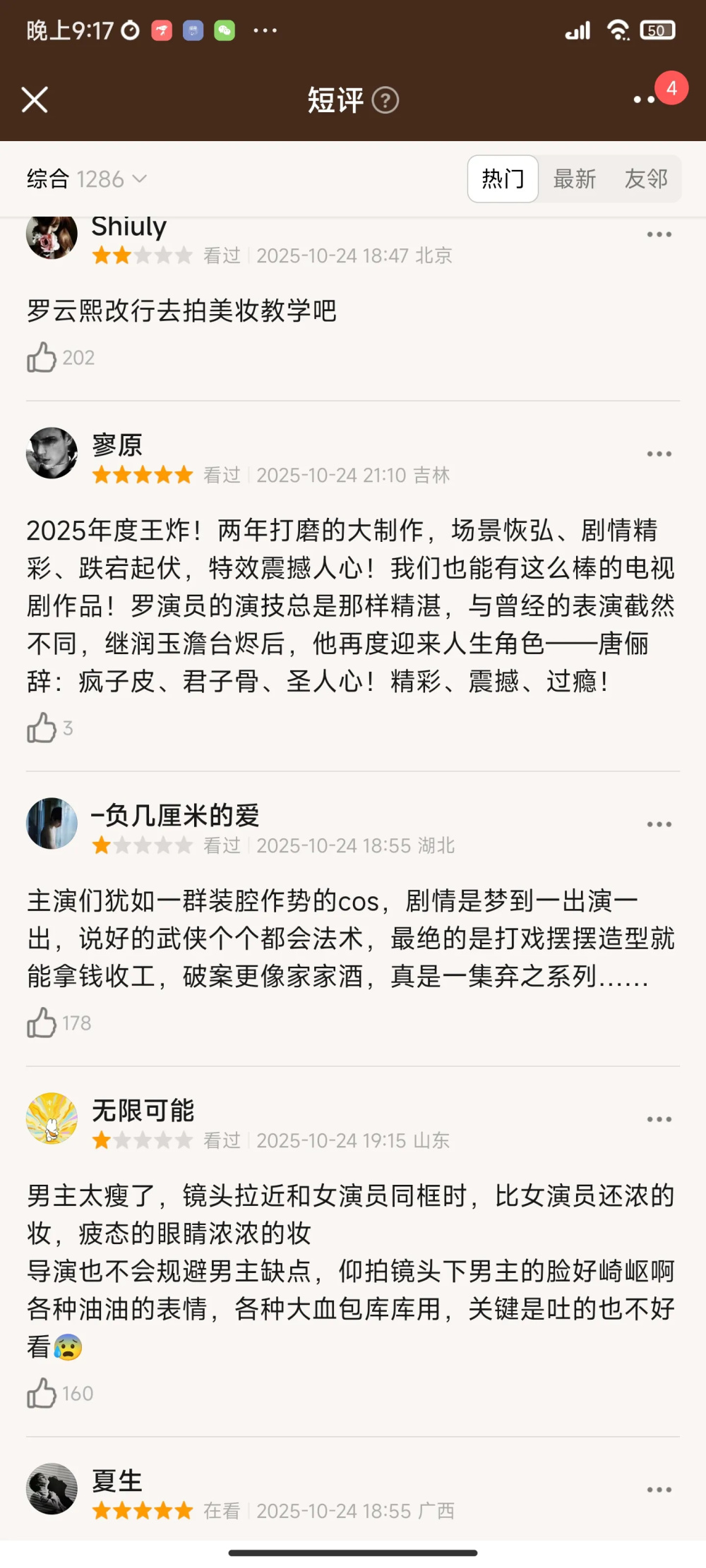Tap the like icon under 寥原's review

click(x=42, y=728)
